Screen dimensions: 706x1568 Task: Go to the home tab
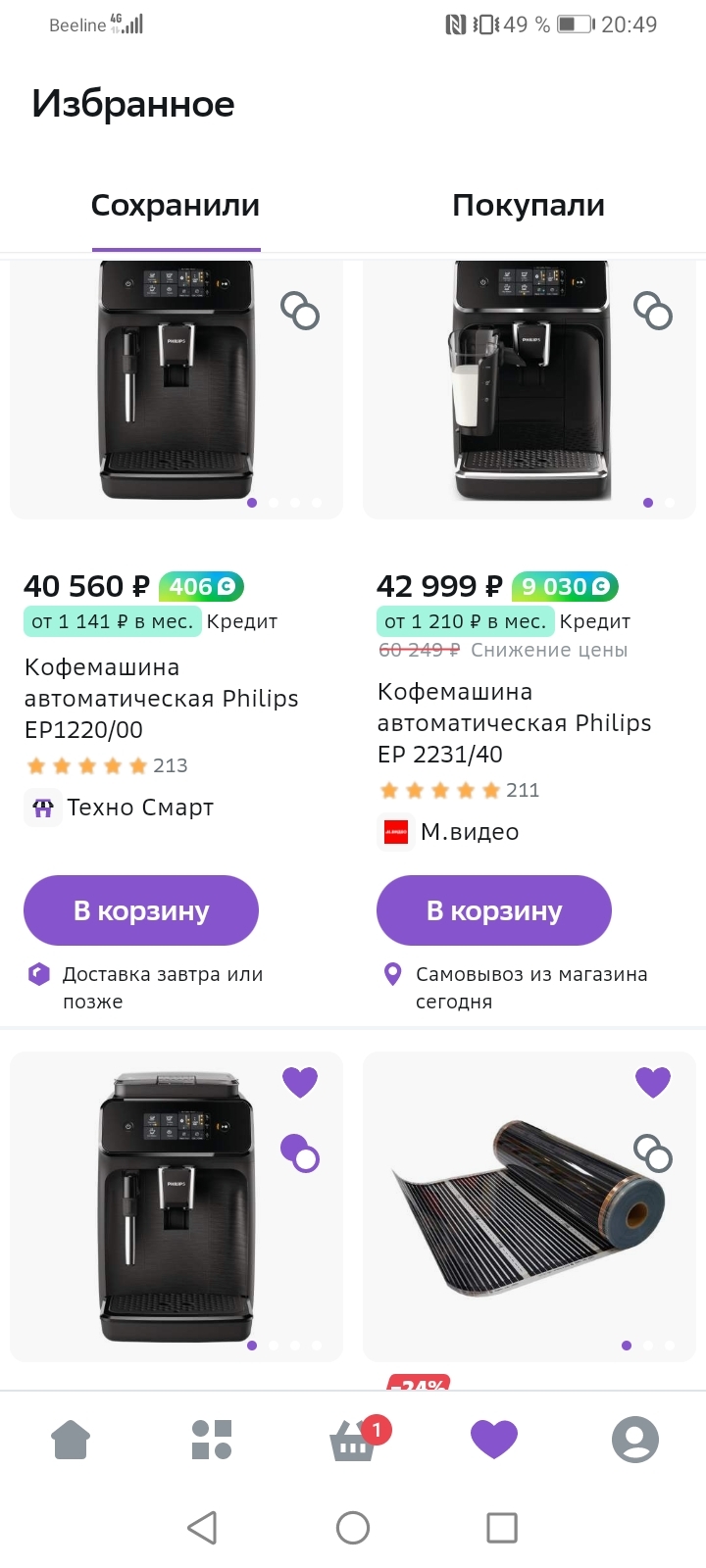[x=71, y=1440]
